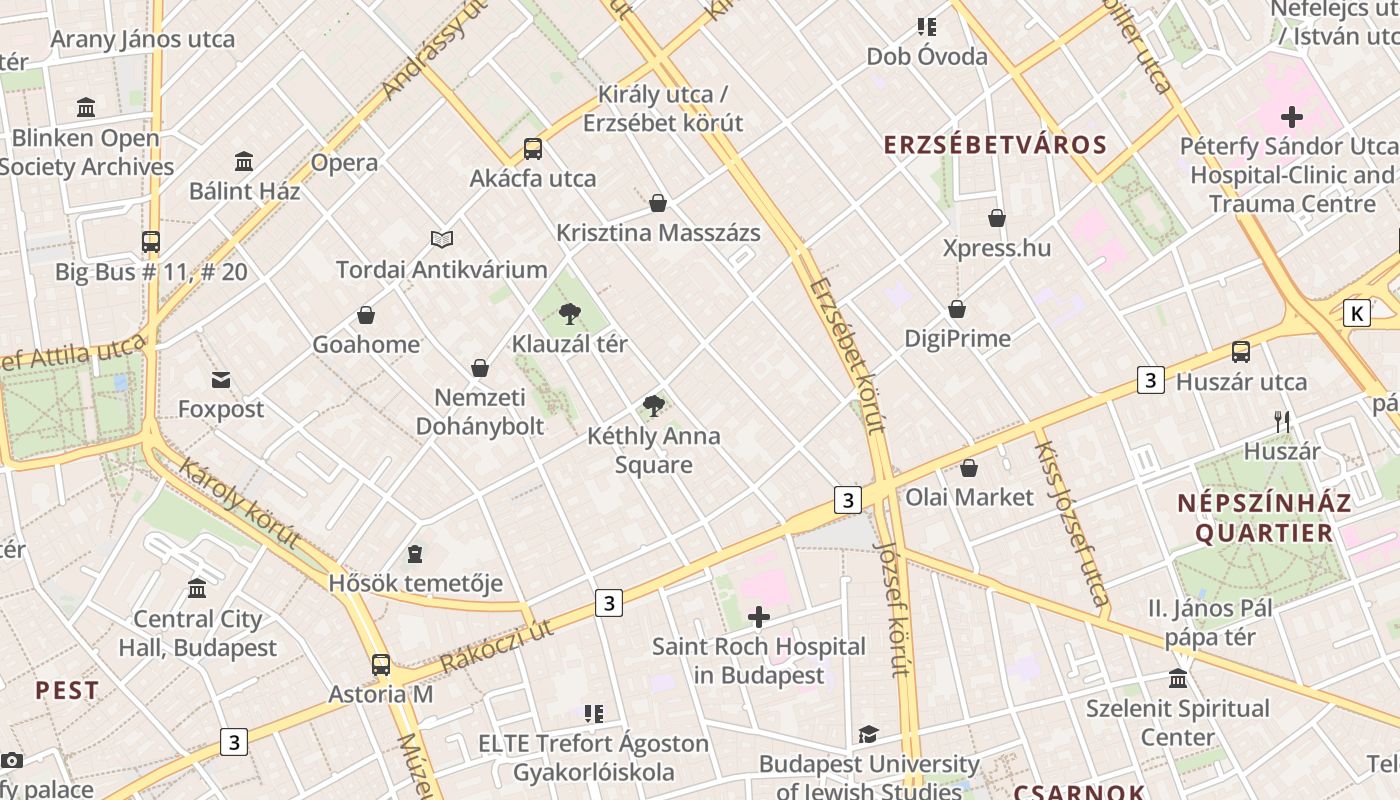This screenshot has height=800, width=1400.
Task: Tap the Kéthly Anna Square marker
Action: click(x=654, y=406)
